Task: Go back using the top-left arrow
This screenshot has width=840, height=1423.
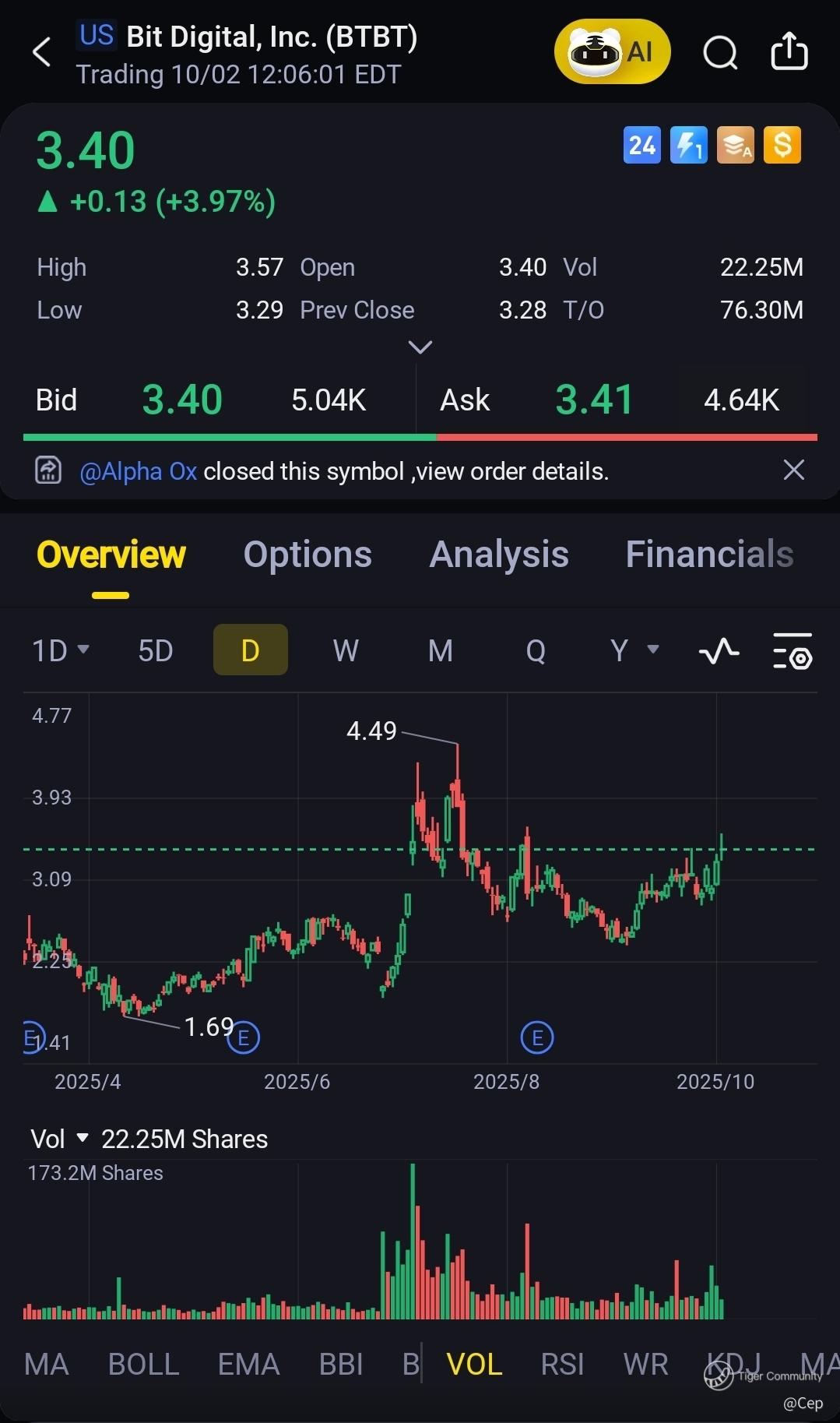Action: coord(42,52)
